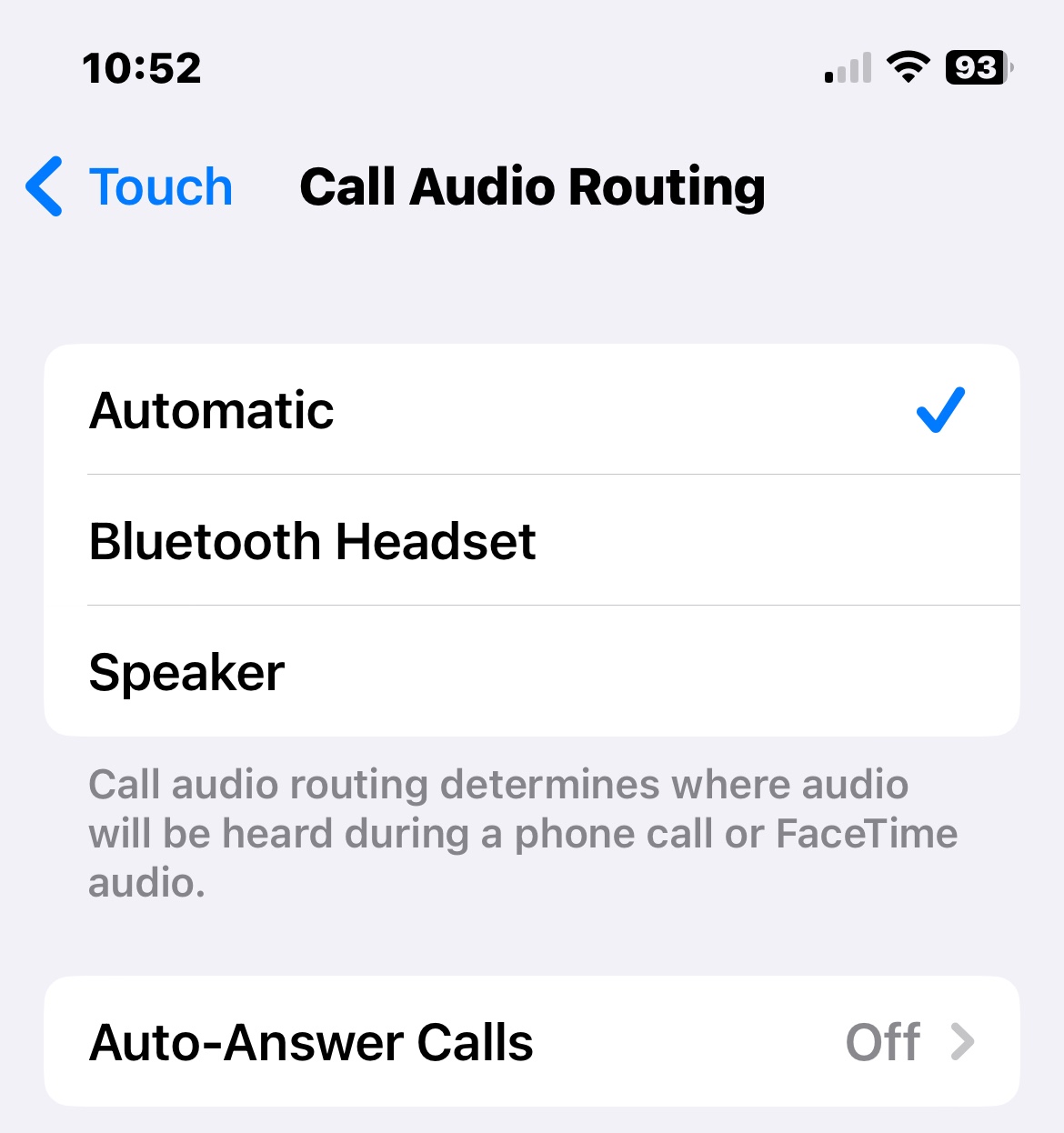Open Auto-Answer Calls settings

point(531,1042)
